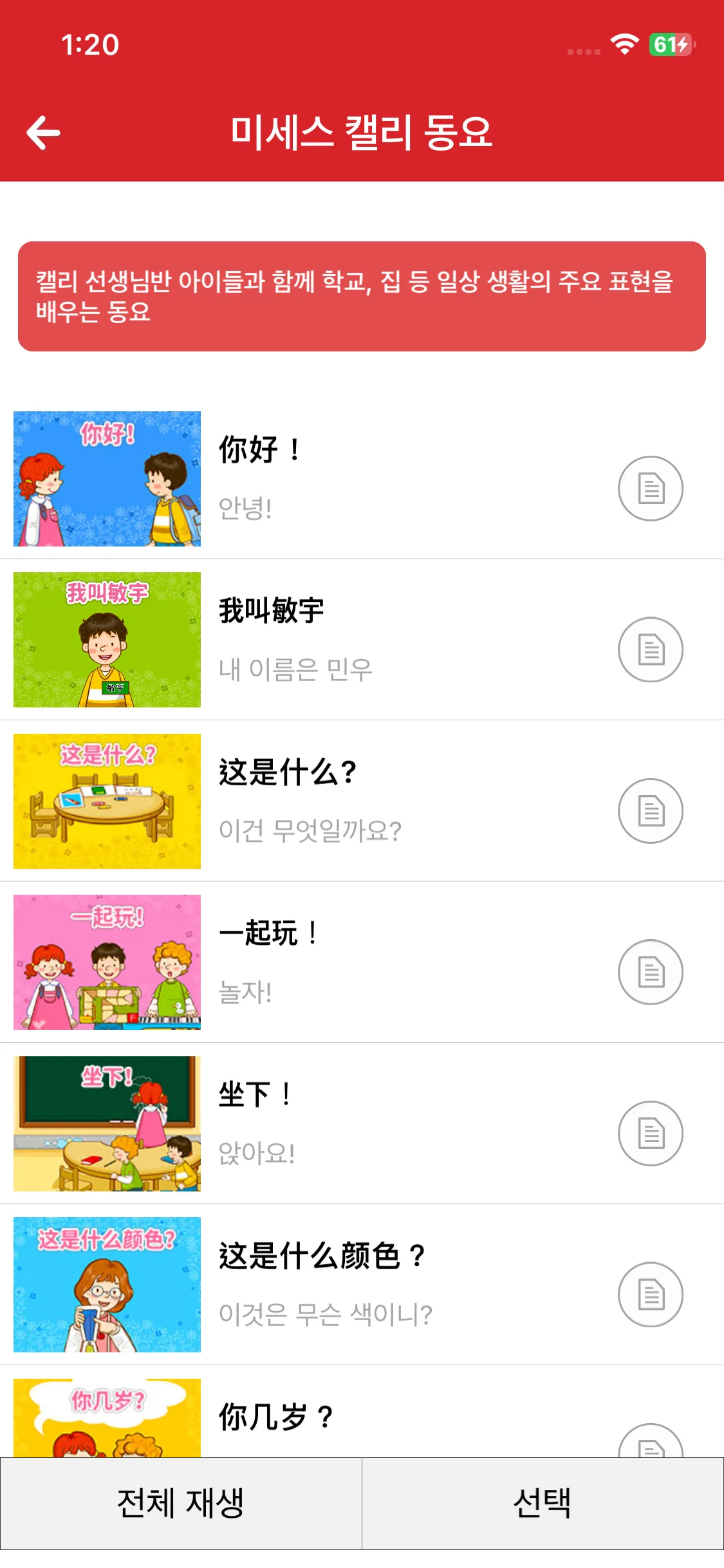Open the lyrics icon for 坐下！
The image size is (724, 1568).
tap(650, 1134)
